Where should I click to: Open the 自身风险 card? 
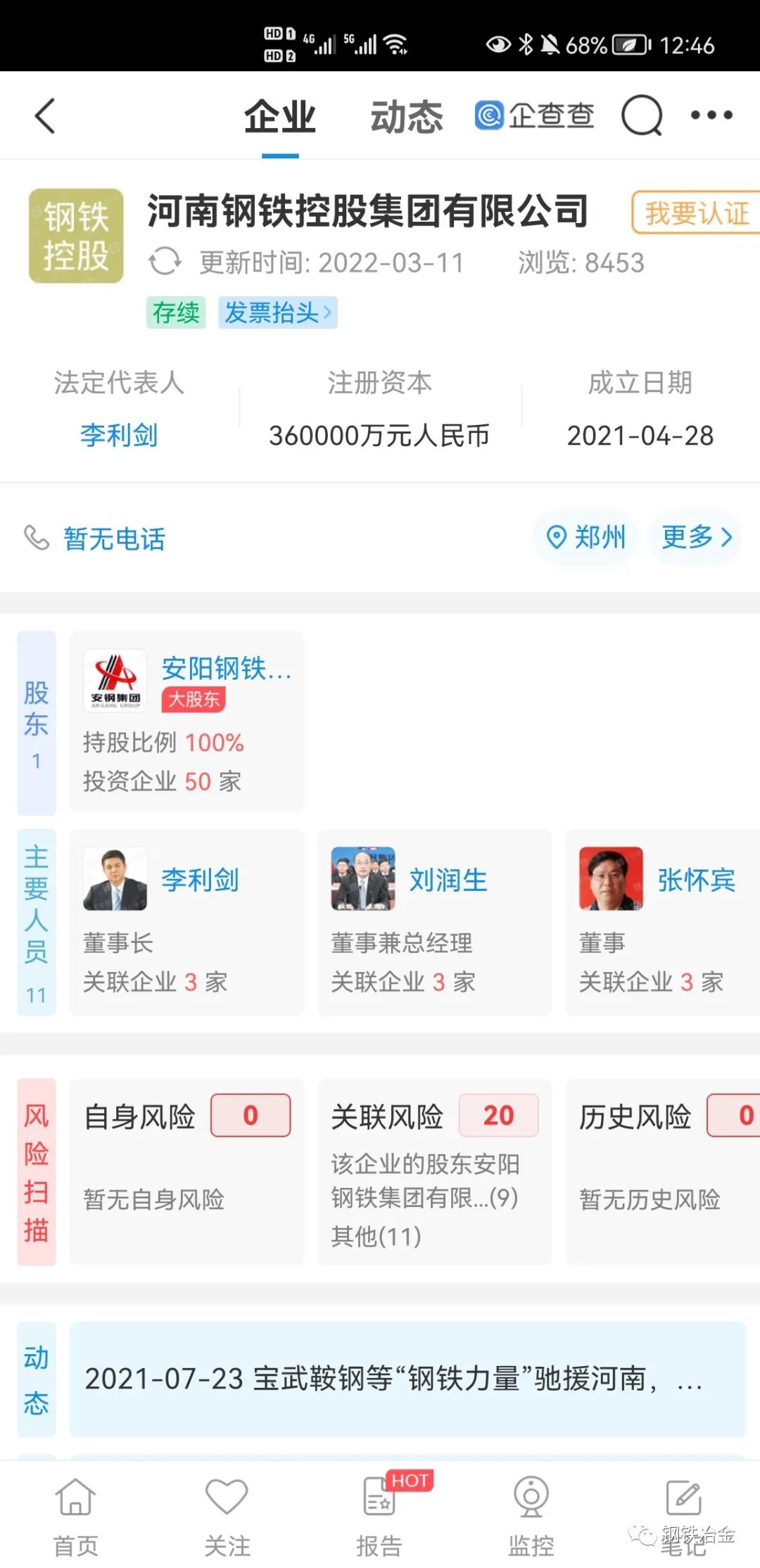(x=186, y=1171)
